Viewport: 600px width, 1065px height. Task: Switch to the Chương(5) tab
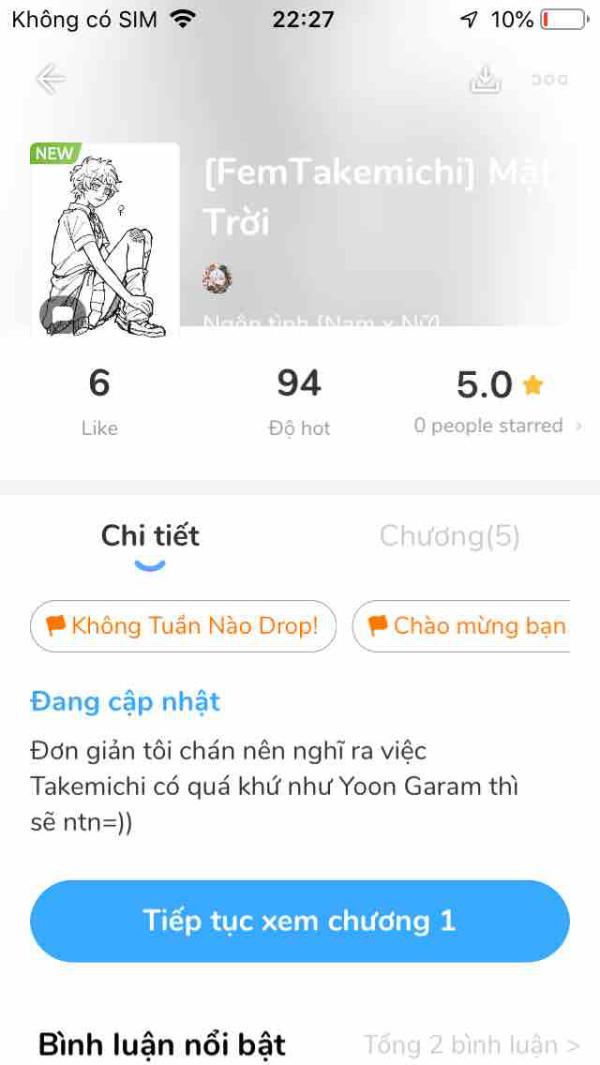click(x=449, y=537)
